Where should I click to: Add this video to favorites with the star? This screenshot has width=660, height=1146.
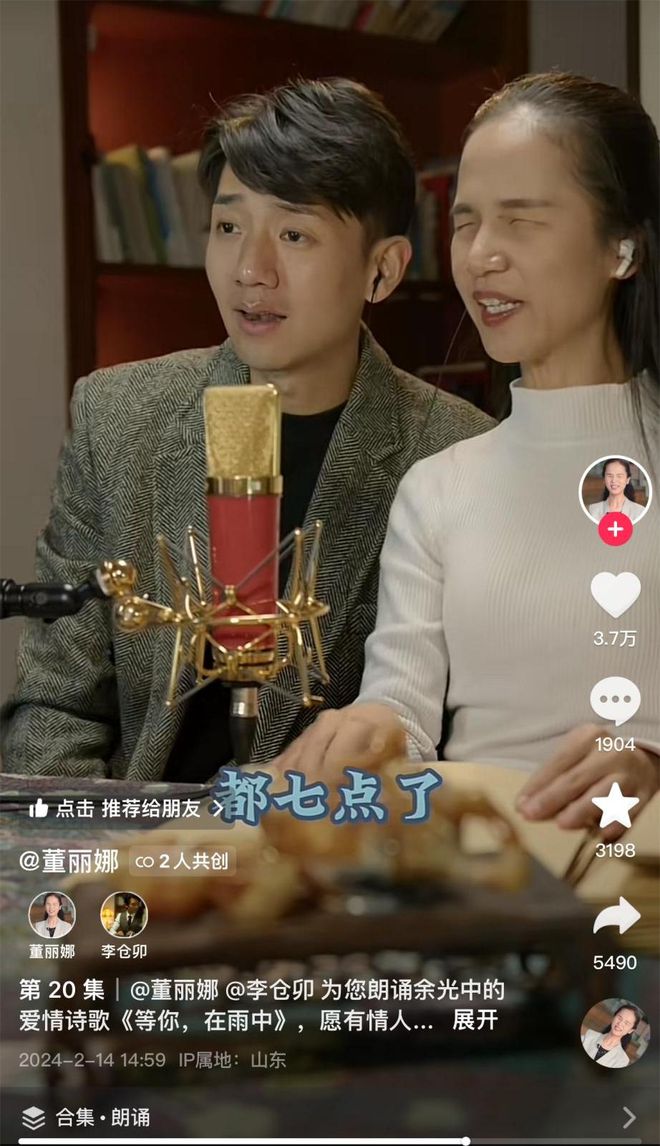(x=615, y=806)
